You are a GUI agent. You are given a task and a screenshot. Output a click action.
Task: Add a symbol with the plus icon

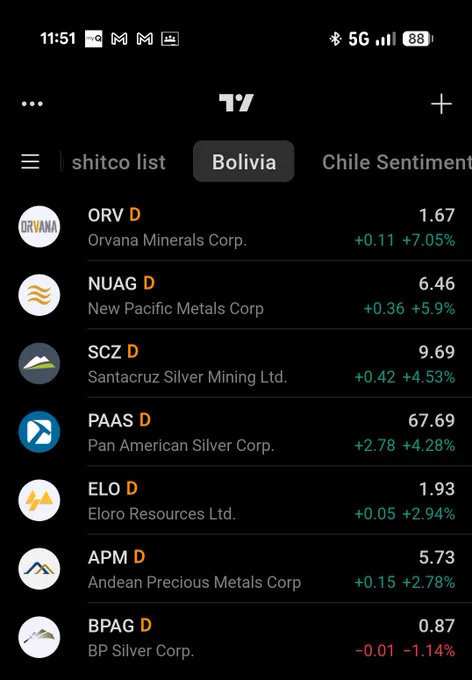441,104
